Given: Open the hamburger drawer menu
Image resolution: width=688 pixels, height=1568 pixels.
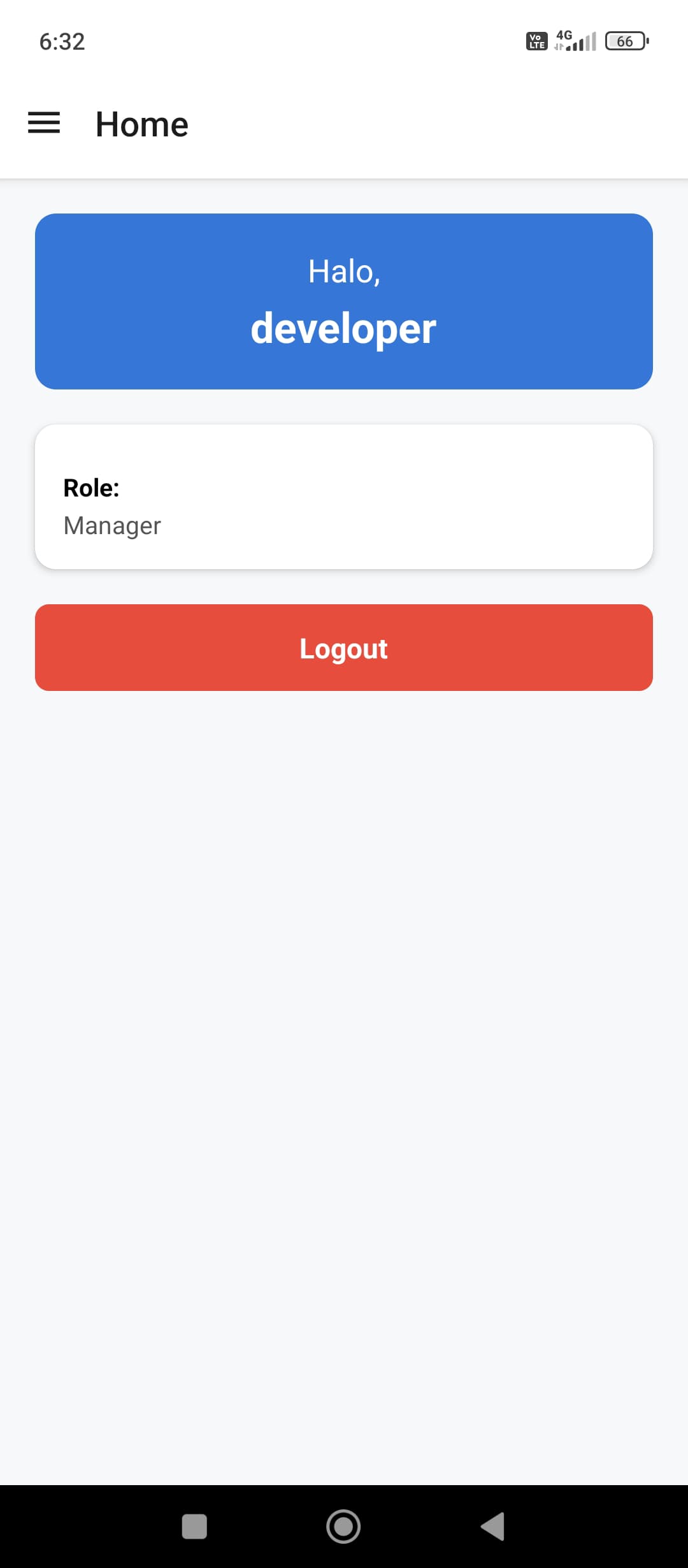Looking at the screenshot, I should (44, 123).
